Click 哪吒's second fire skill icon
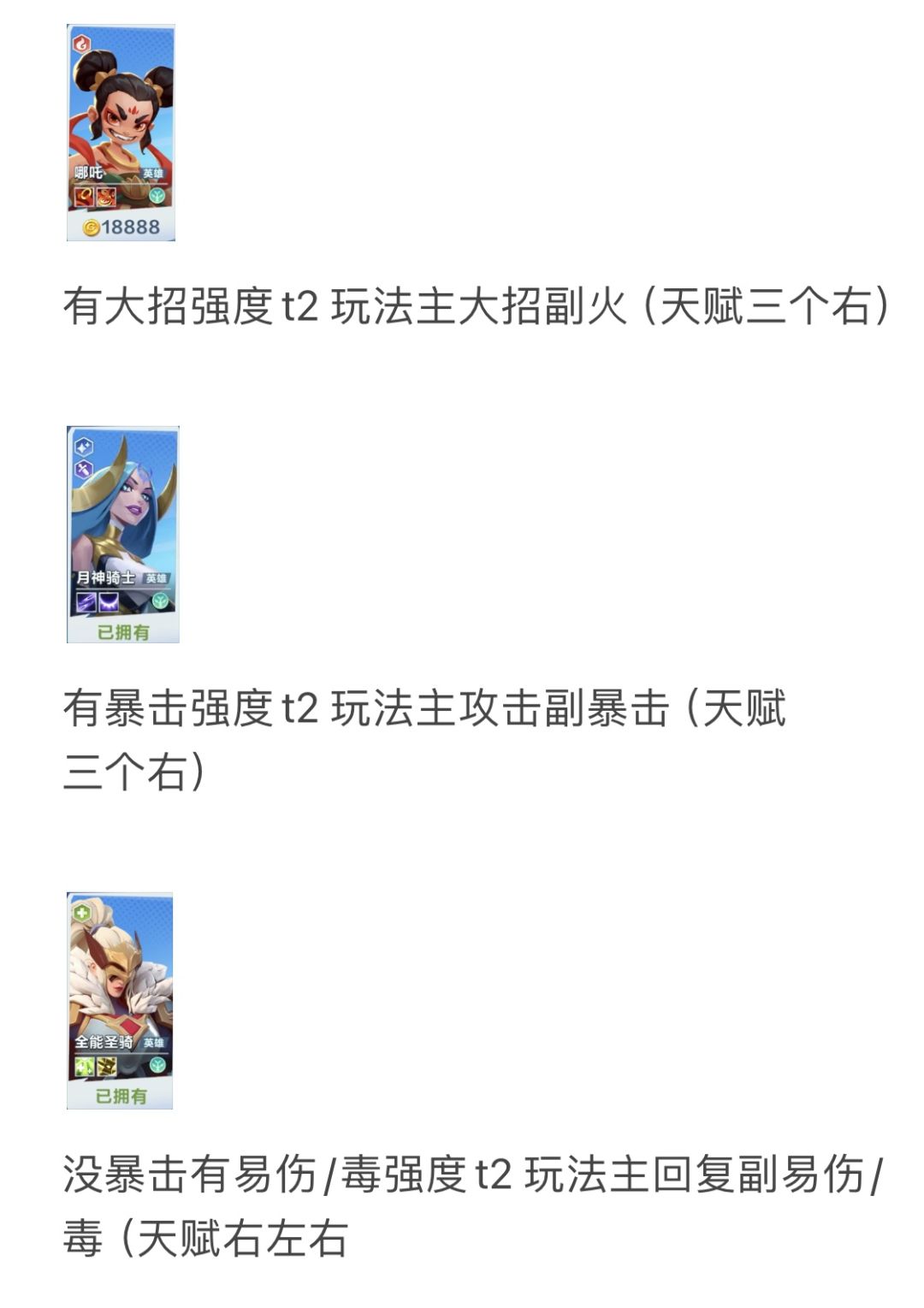The height and width of the screenshot is (1308, 924). tap(106, 197)
